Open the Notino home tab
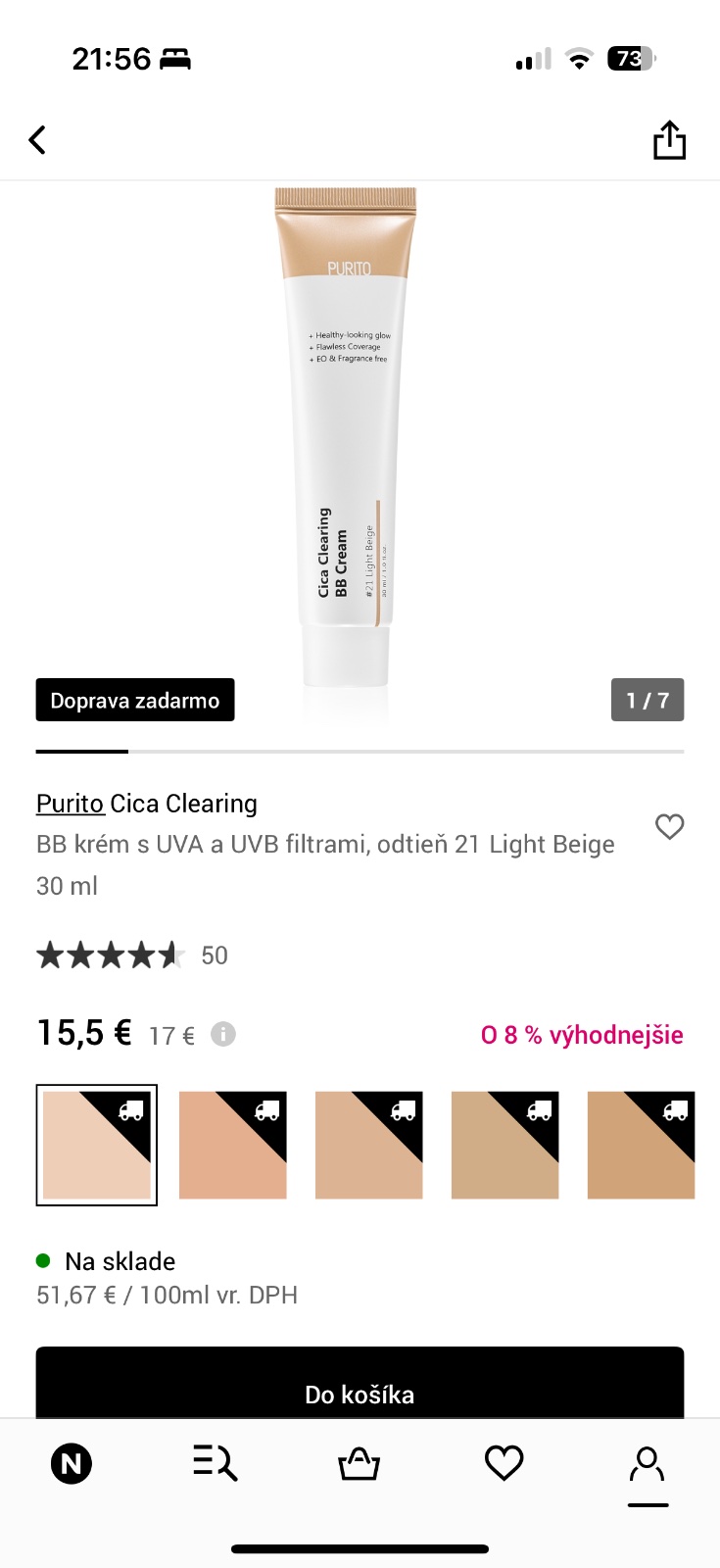Viewport: 720px width, 1568px height. (x=72, y=1464)
